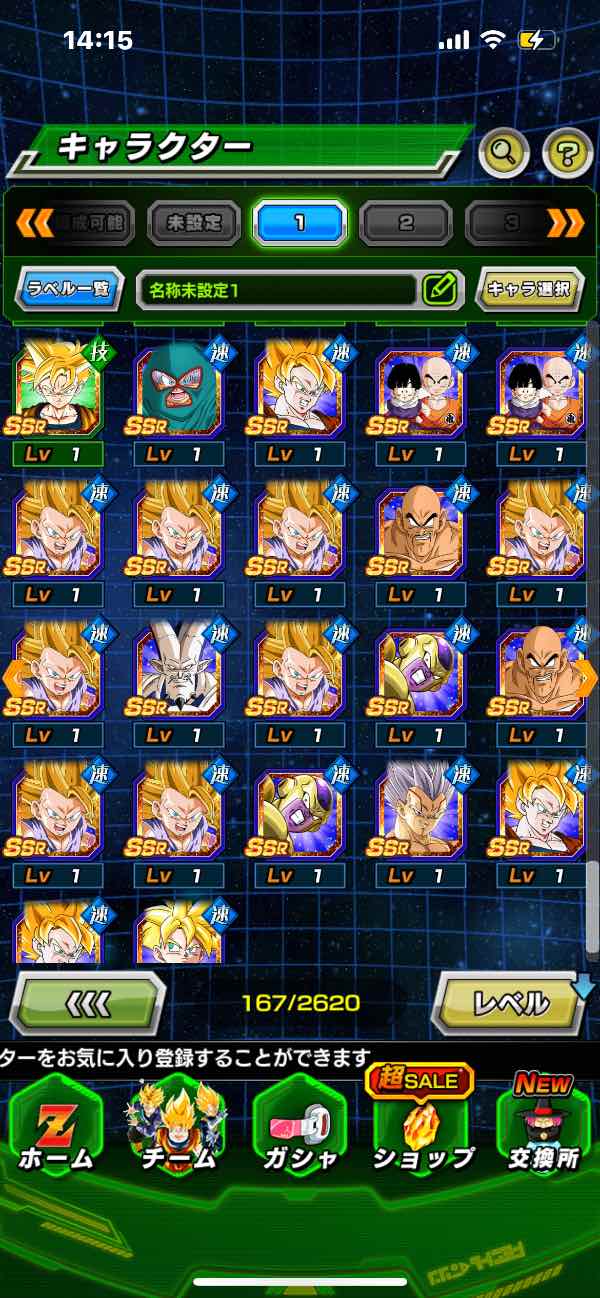Switch to label tab 2
Image resolution: width=600 pixels, height=1298 pixels.
point(406,223)
